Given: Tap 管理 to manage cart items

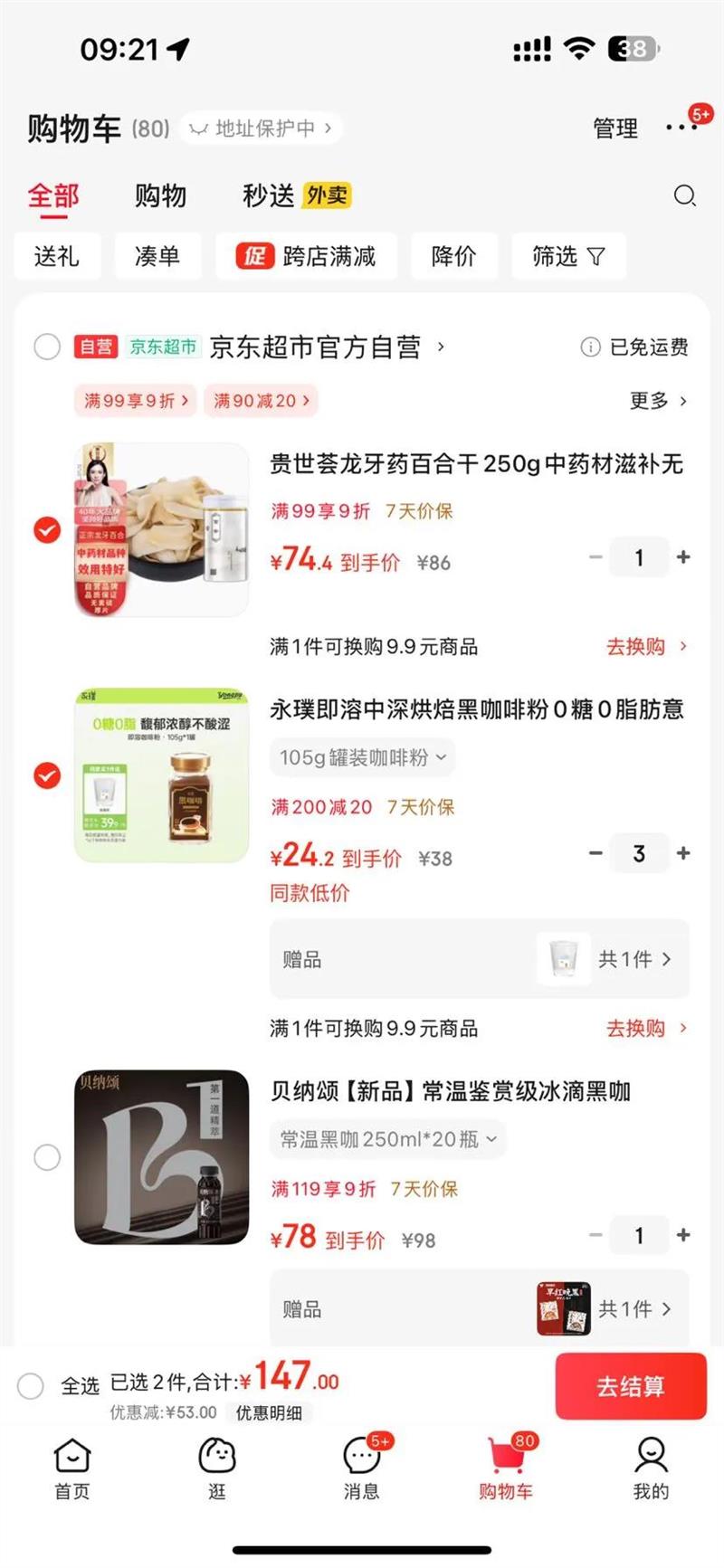Looking at the screenshot, I should point(615,128).
